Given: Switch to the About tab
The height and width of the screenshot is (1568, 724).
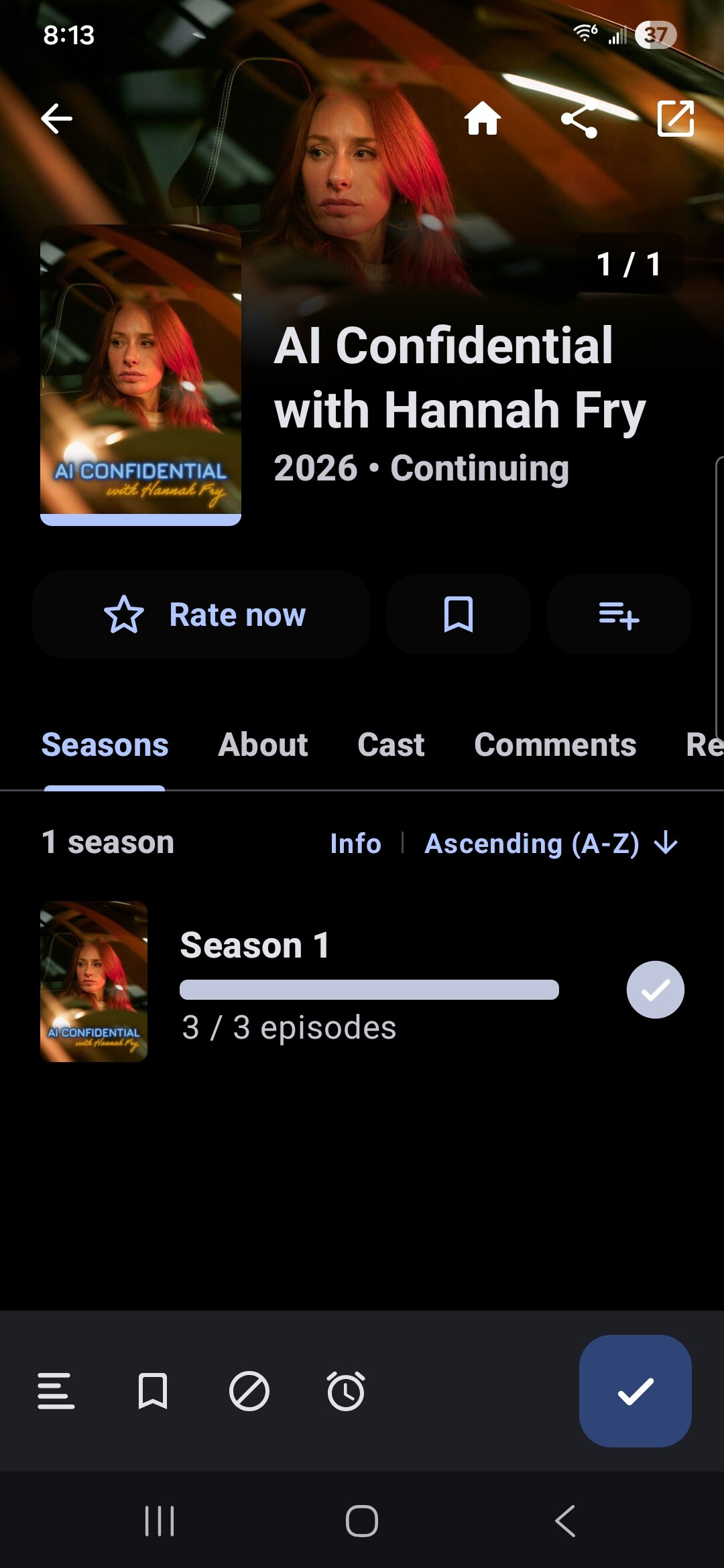Looking at the screenshot, I should (x=263, y=745).
